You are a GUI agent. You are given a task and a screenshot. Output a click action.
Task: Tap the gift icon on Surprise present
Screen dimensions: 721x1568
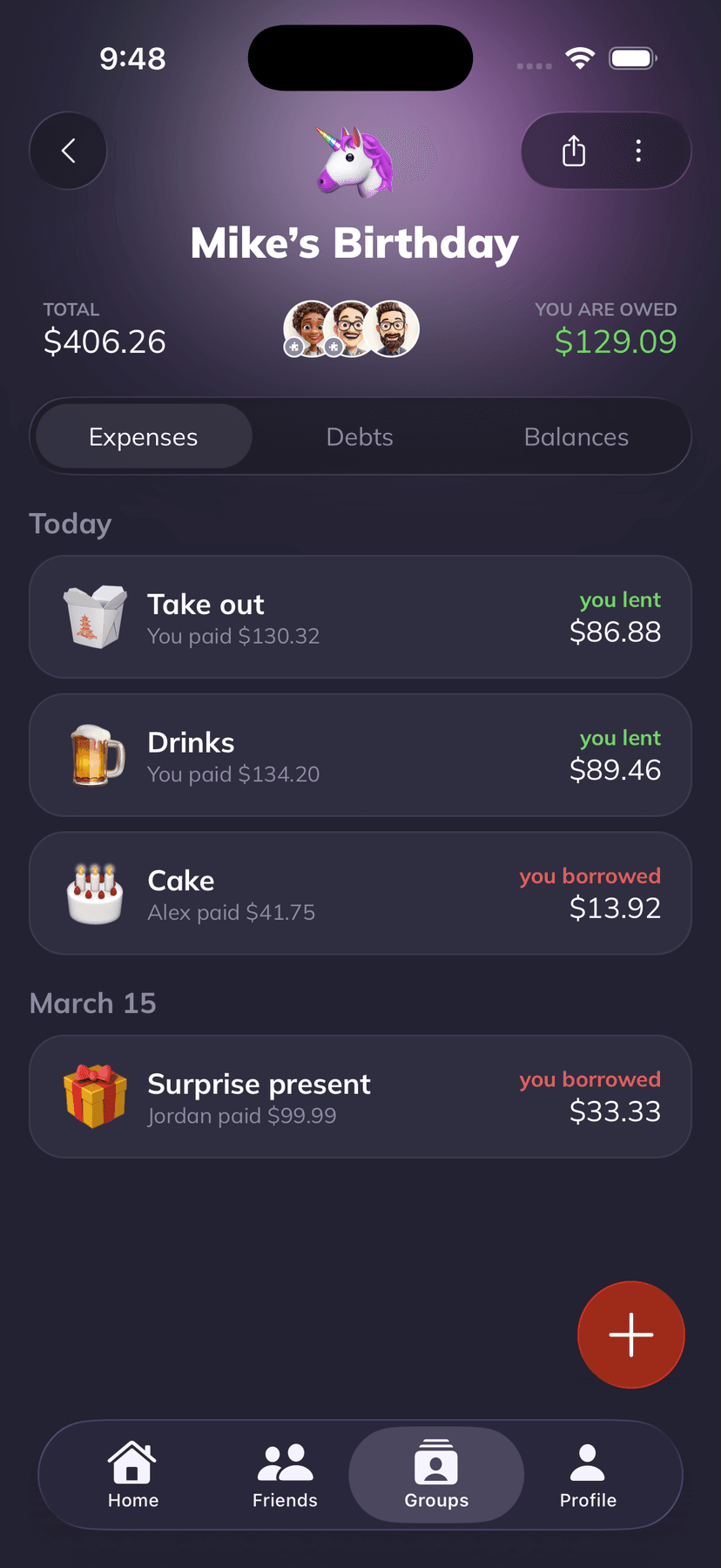pos(96,1097)
